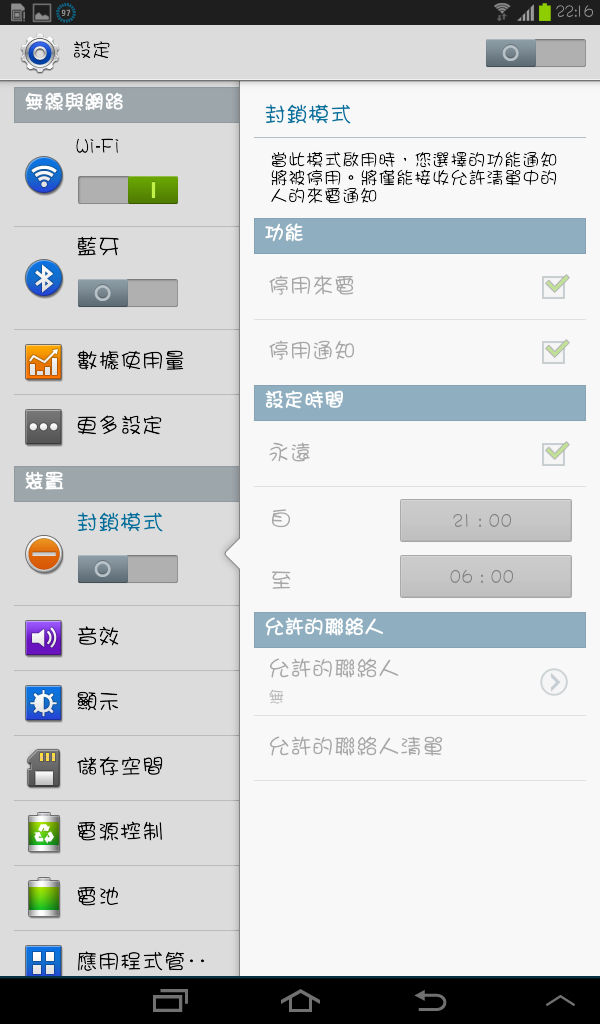The width and height of the screenshot is (600, 1024).
Task: Open 顯示 display settings
Action: coord(127,703)
